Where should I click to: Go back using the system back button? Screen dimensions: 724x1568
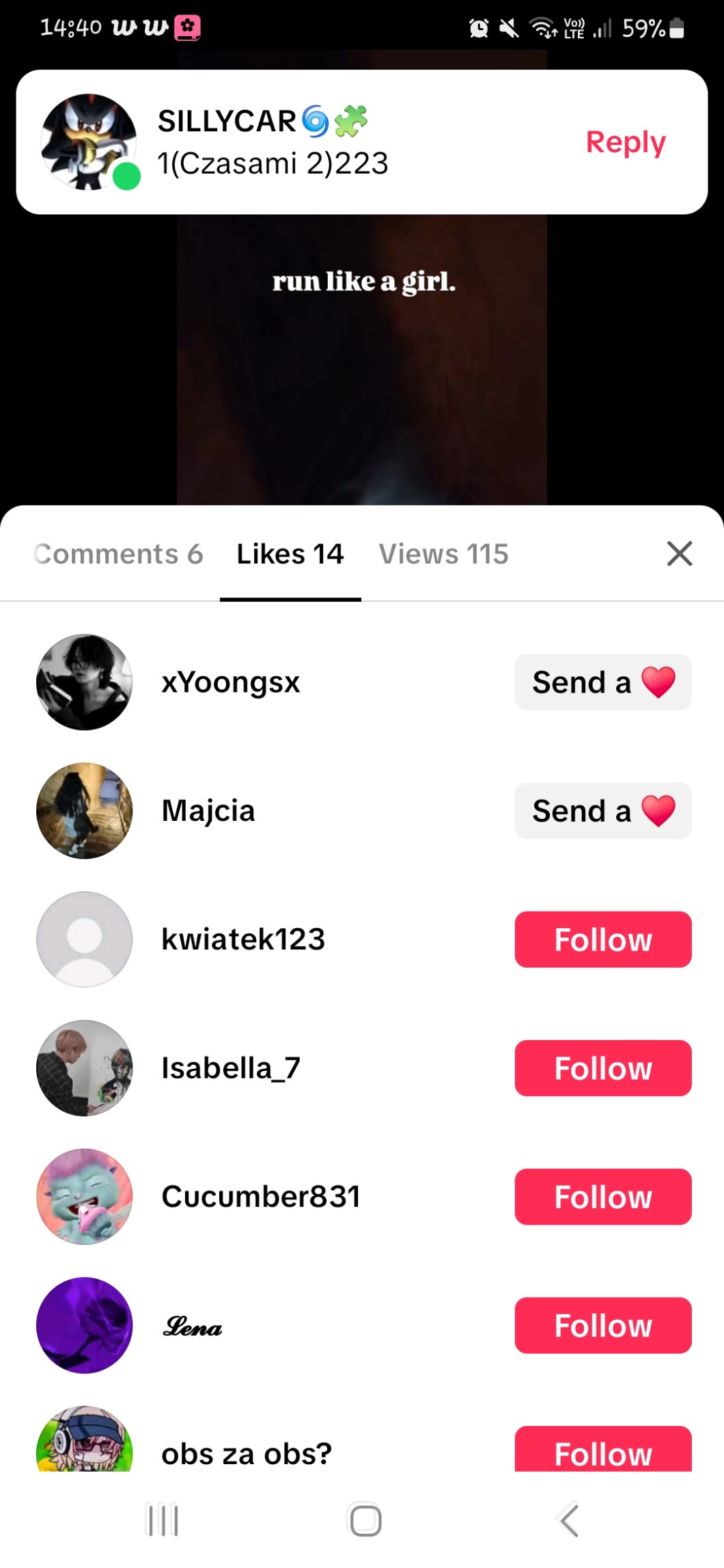coord(568,1520)
